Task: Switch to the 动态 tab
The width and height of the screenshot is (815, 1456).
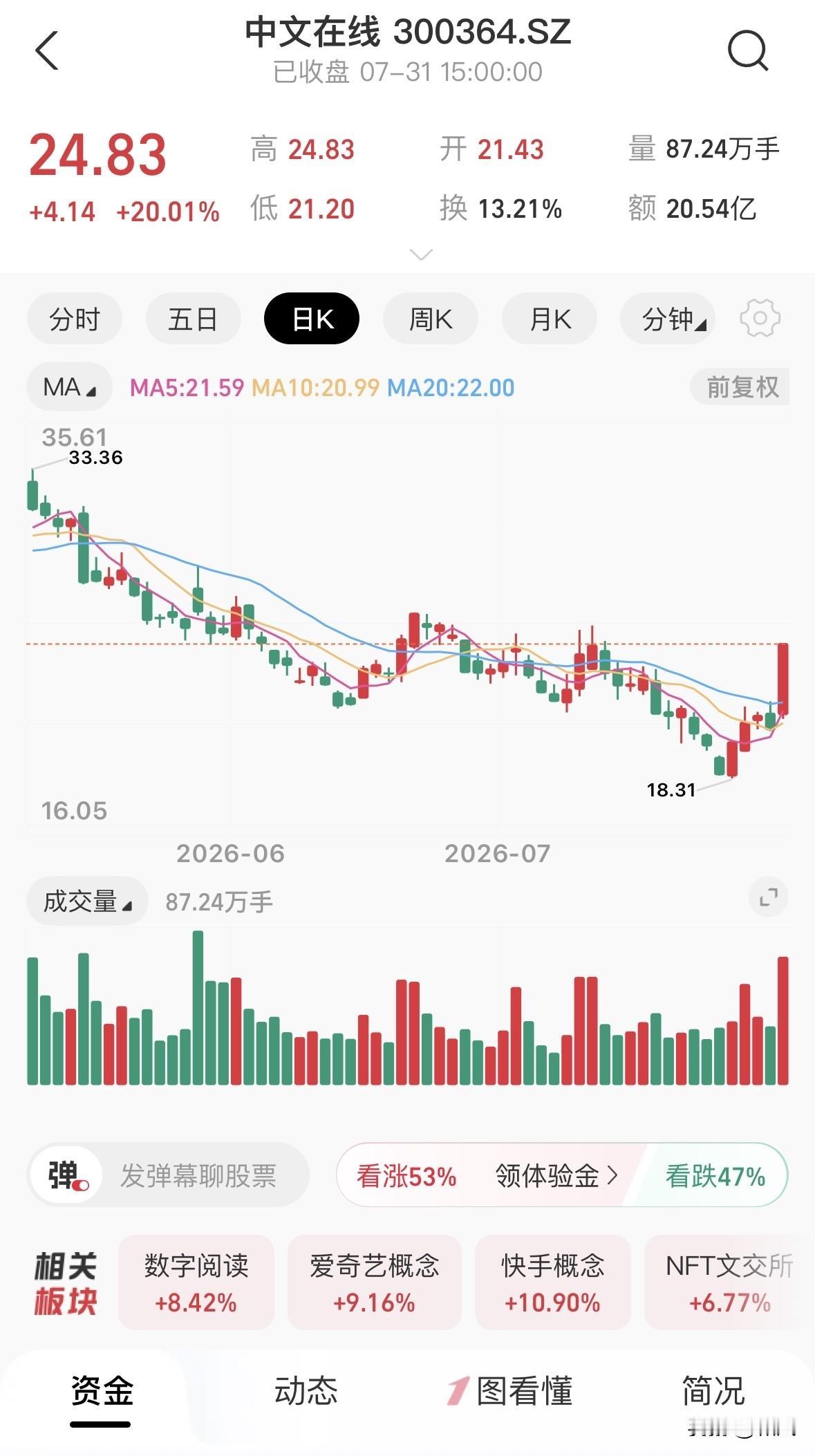Action: coord(306,1390)
